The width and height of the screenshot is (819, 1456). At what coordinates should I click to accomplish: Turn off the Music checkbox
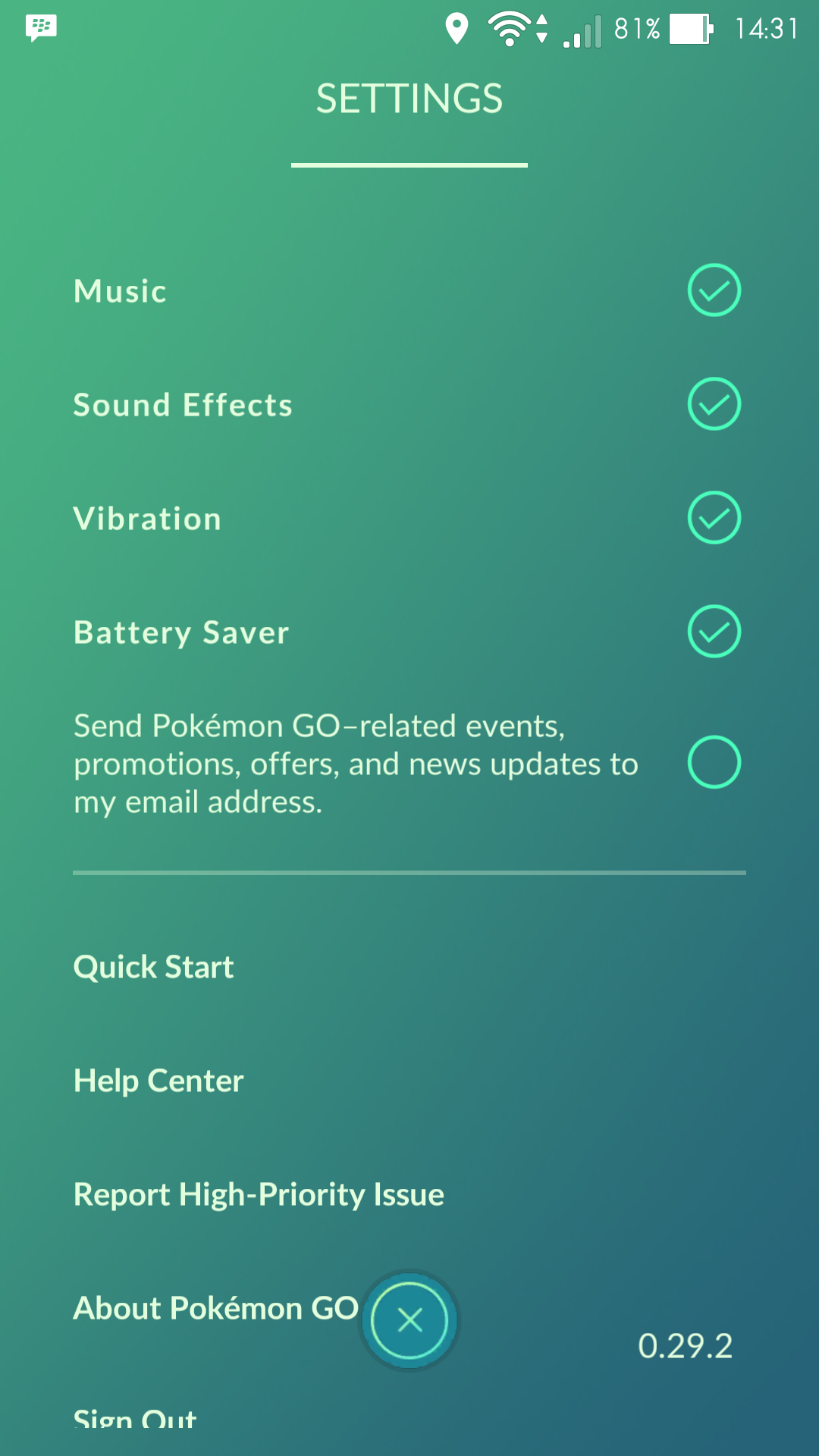pos(714,290)
